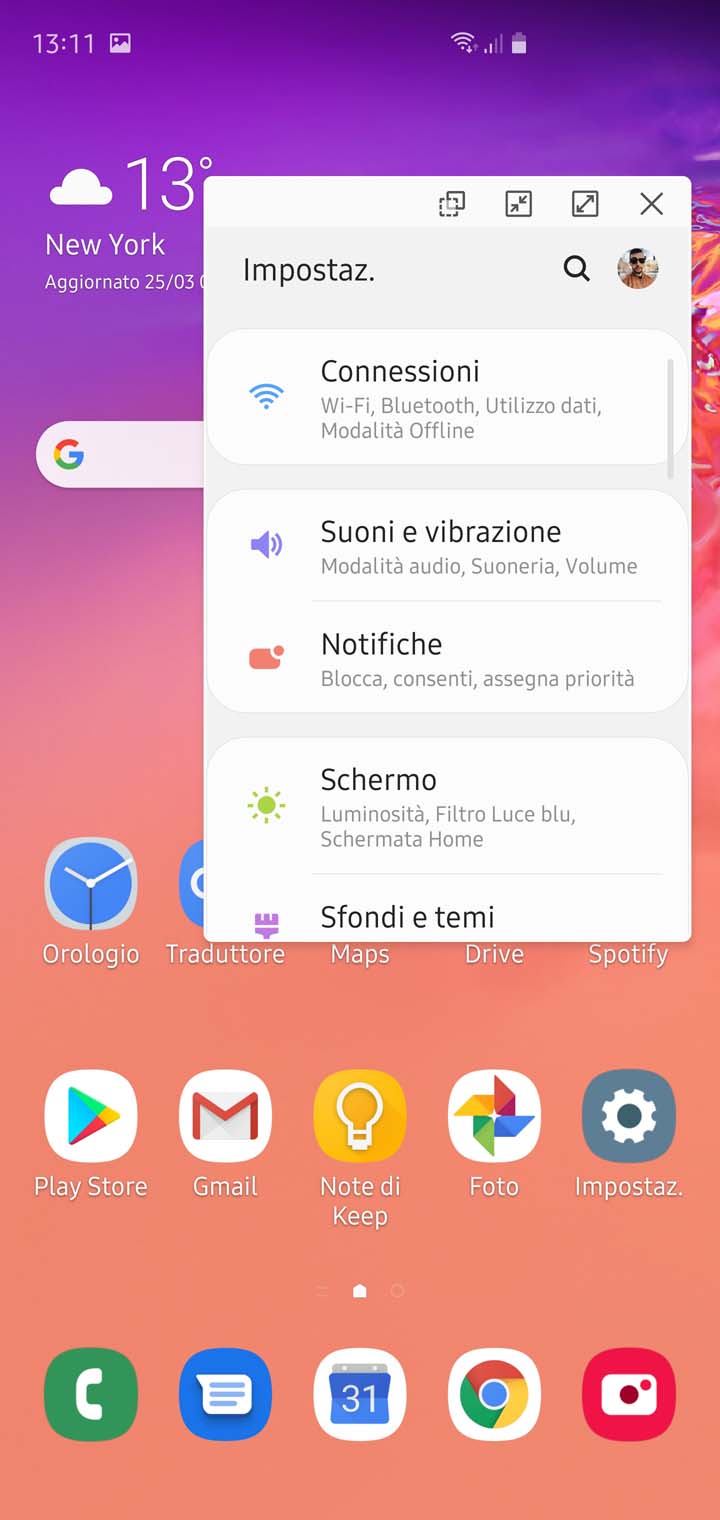Open Connessioni settings

pyautogui.click(x=446, y=397)
